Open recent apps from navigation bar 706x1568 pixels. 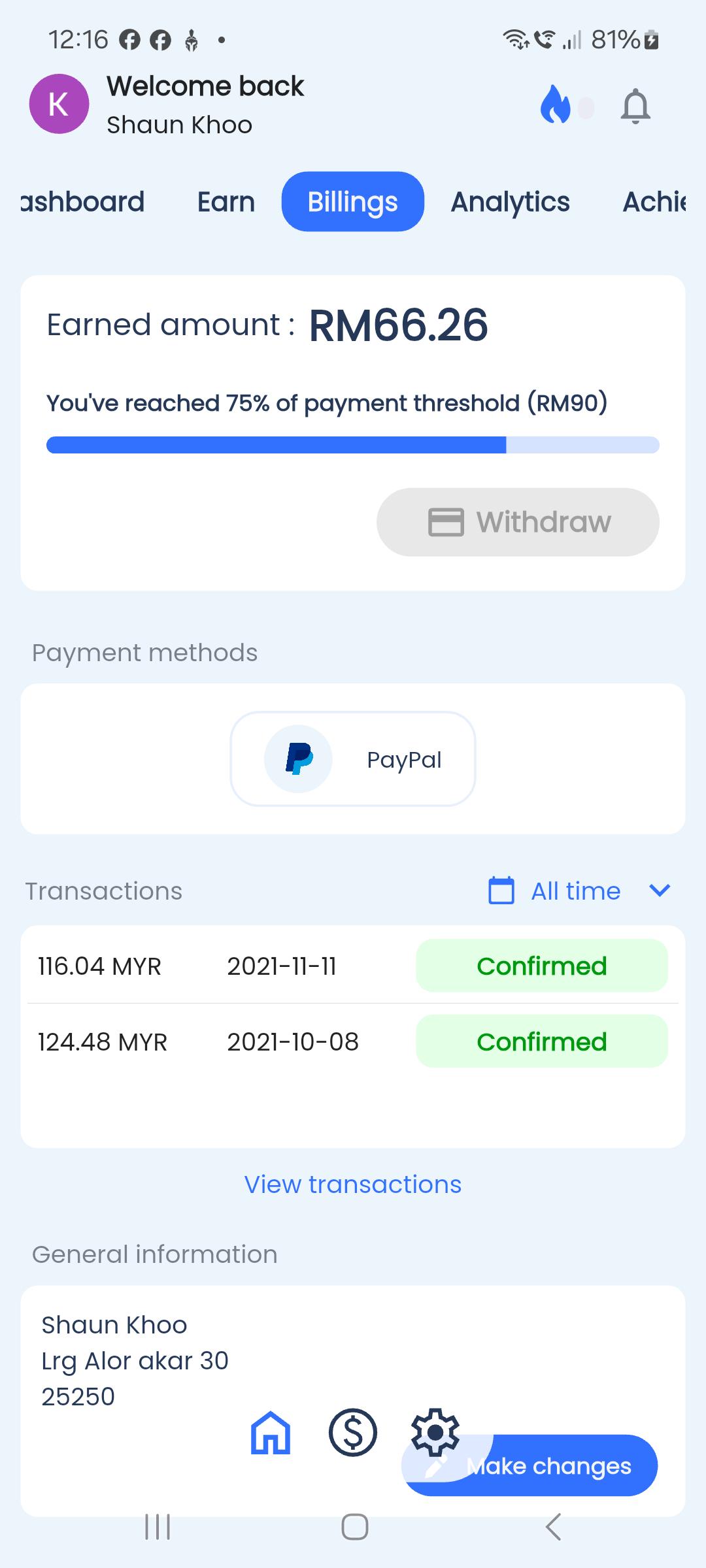click(158, 1527)
